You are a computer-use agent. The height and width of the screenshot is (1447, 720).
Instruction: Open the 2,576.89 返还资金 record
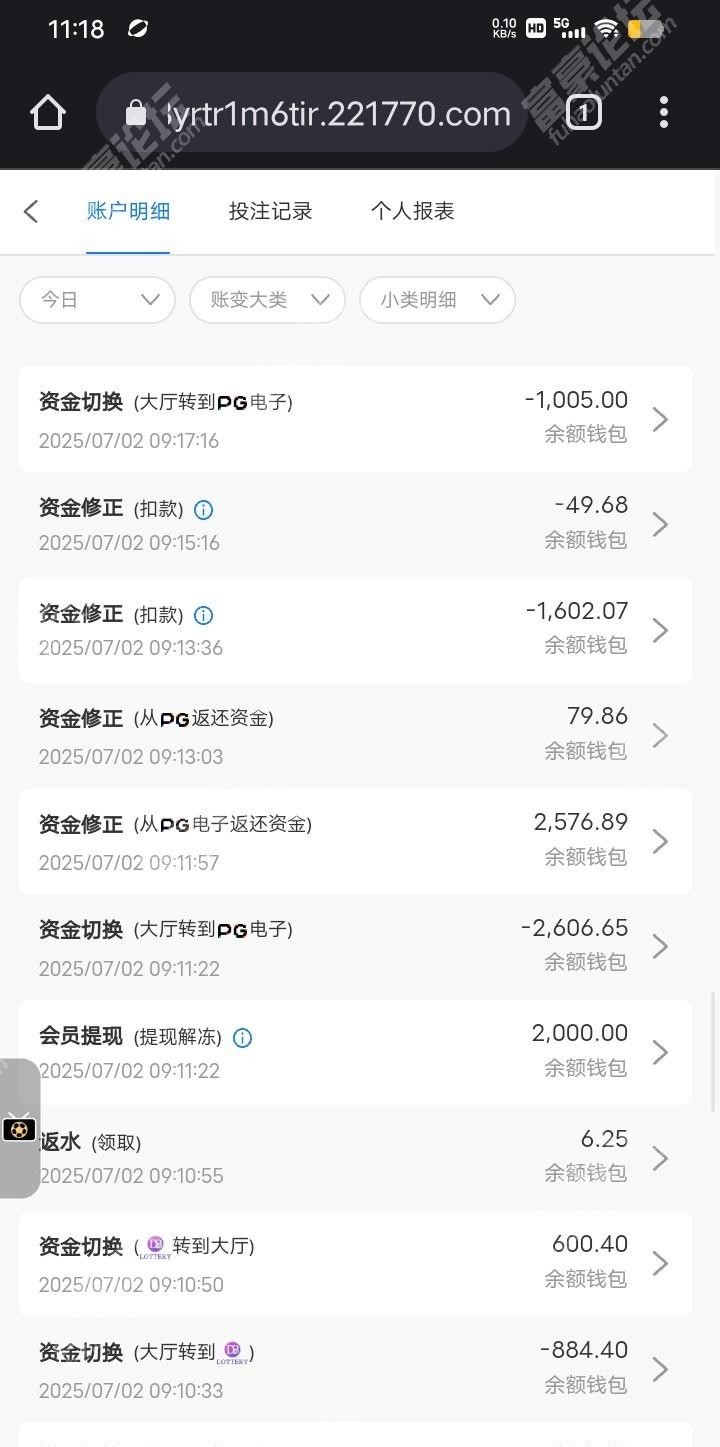click(x=355, y=841)
